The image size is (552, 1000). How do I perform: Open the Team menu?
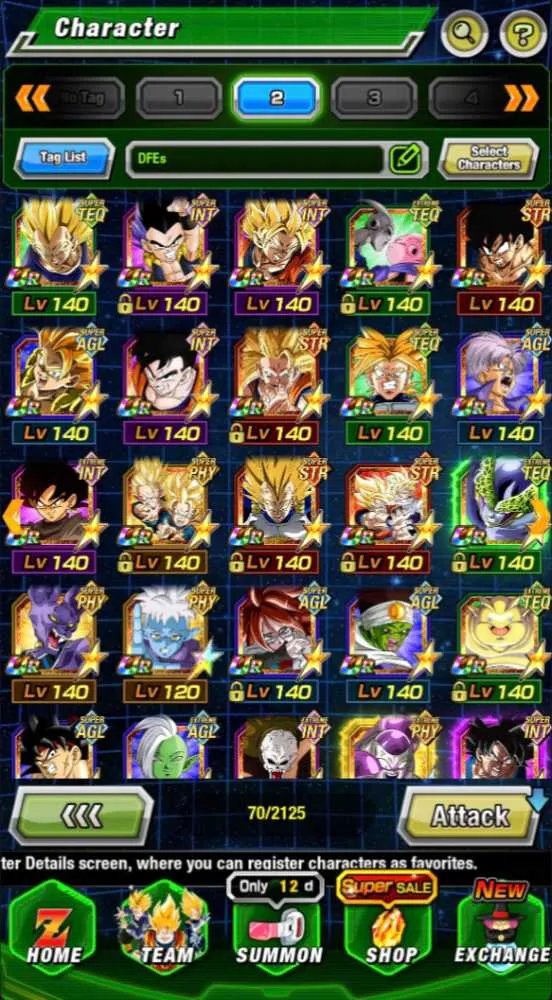(x=164, y=928)
